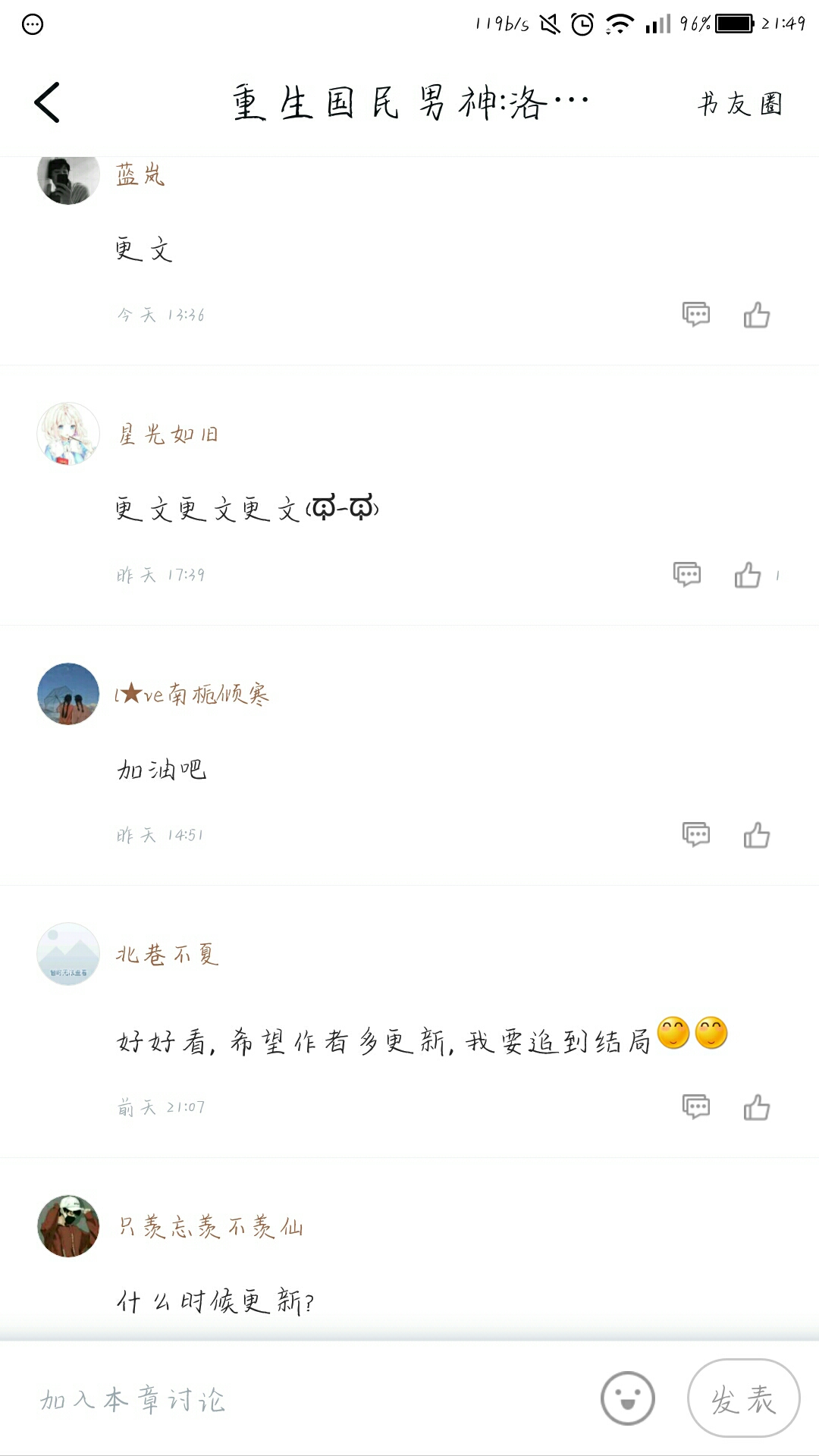
Task: Reply to the 加油吧 comment
Action: [695, 834]
